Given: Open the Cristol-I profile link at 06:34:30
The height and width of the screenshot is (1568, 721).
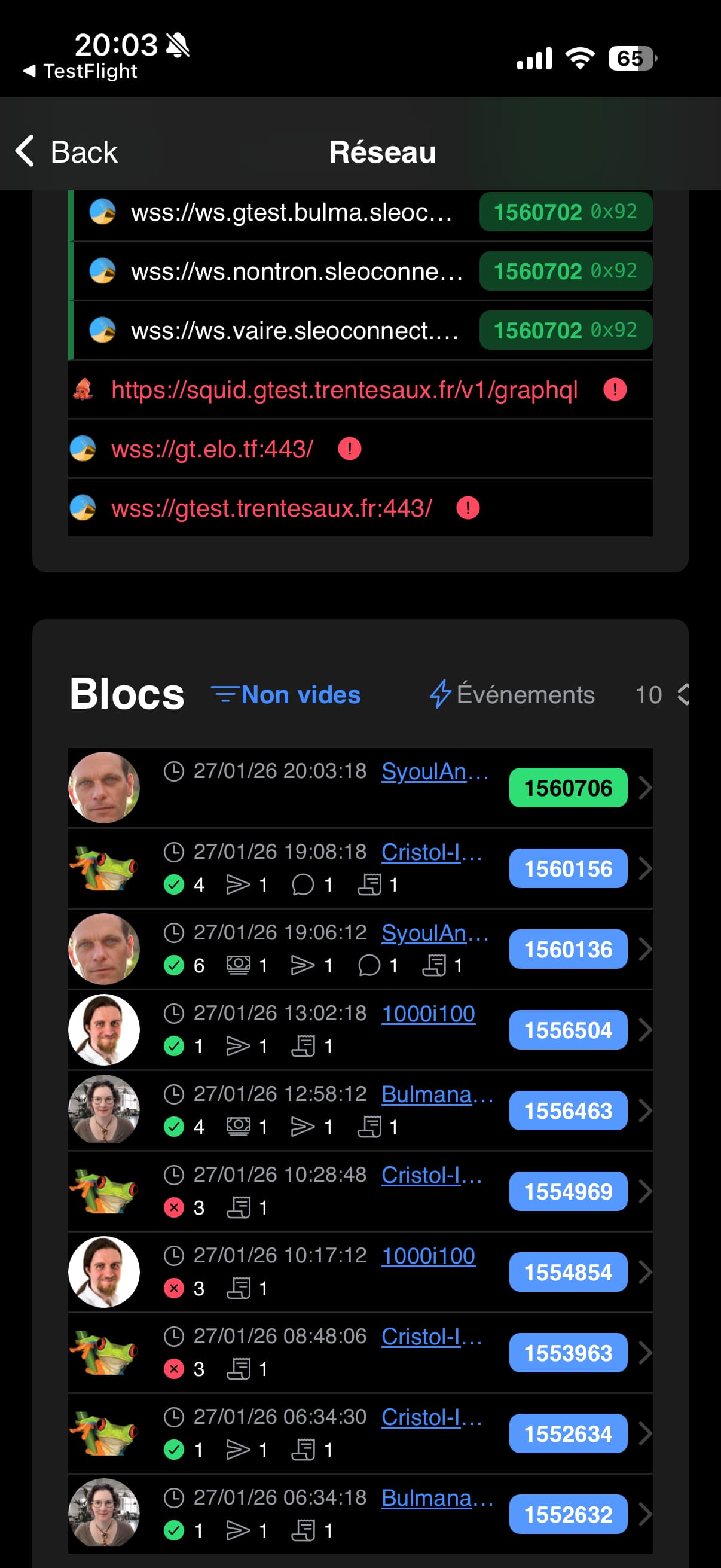Looking at the screenshot, I should 432,1418.
